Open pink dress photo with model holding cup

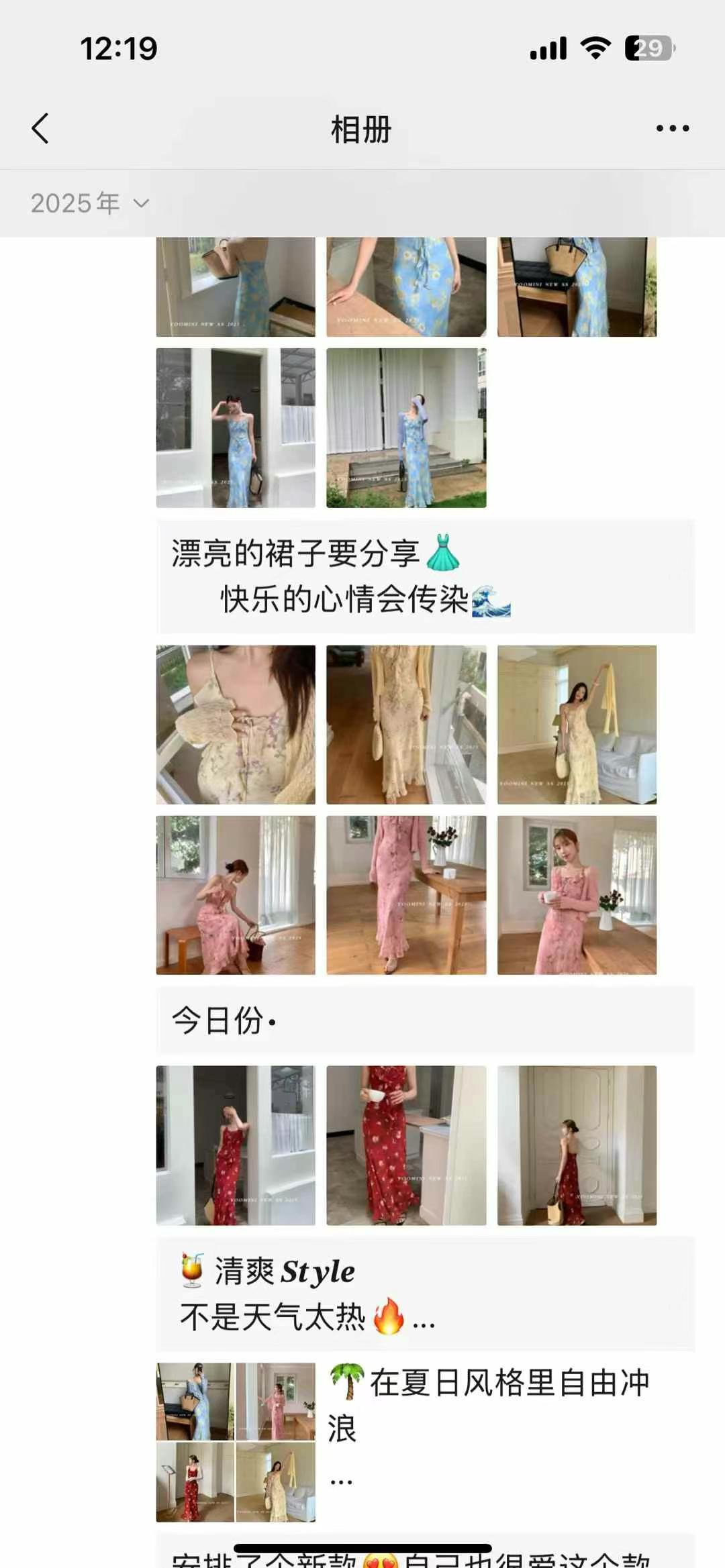tap(577, 895)
